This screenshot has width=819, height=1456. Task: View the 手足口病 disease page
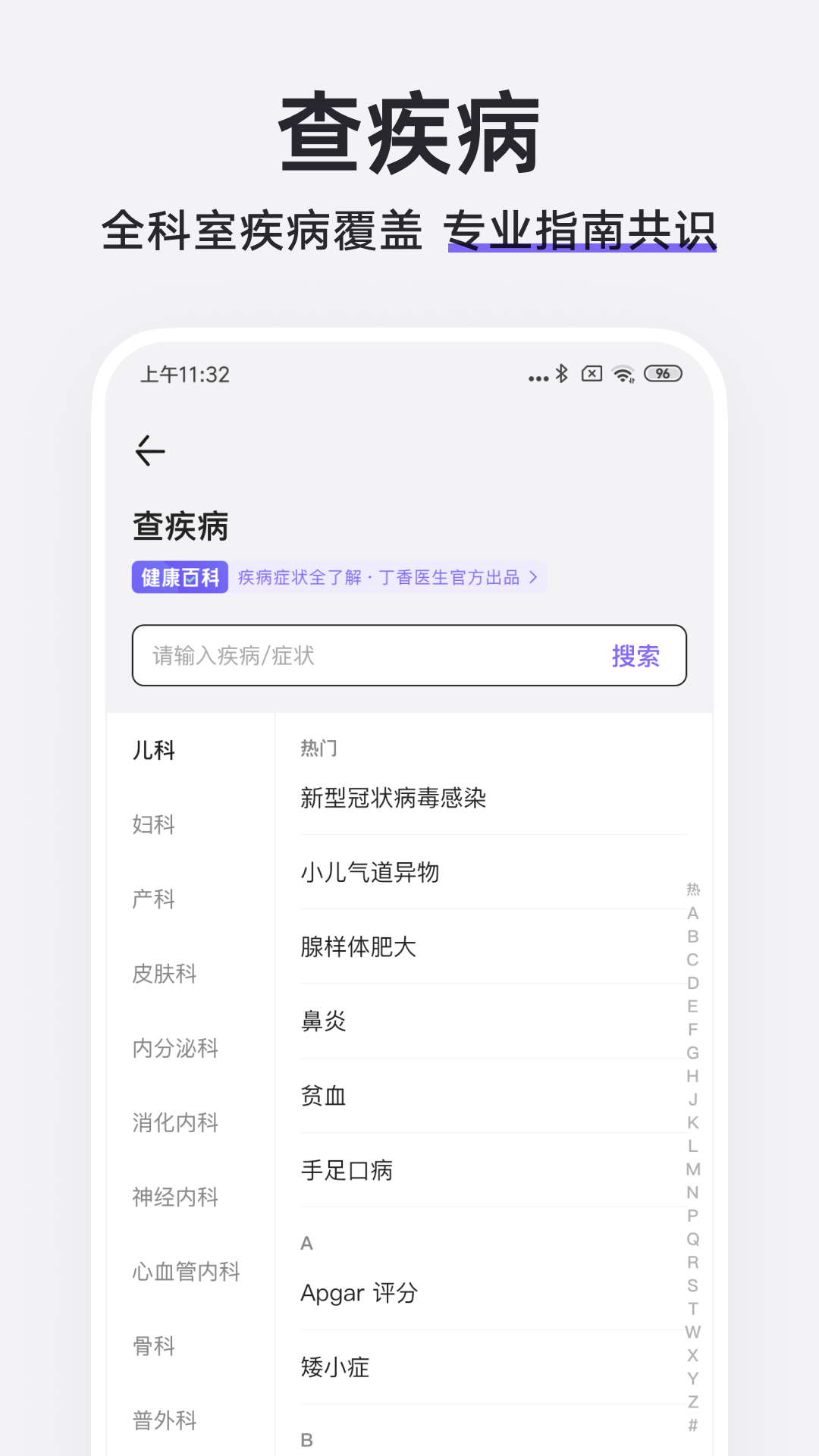pyautogui.click(x=347, y=1170)
